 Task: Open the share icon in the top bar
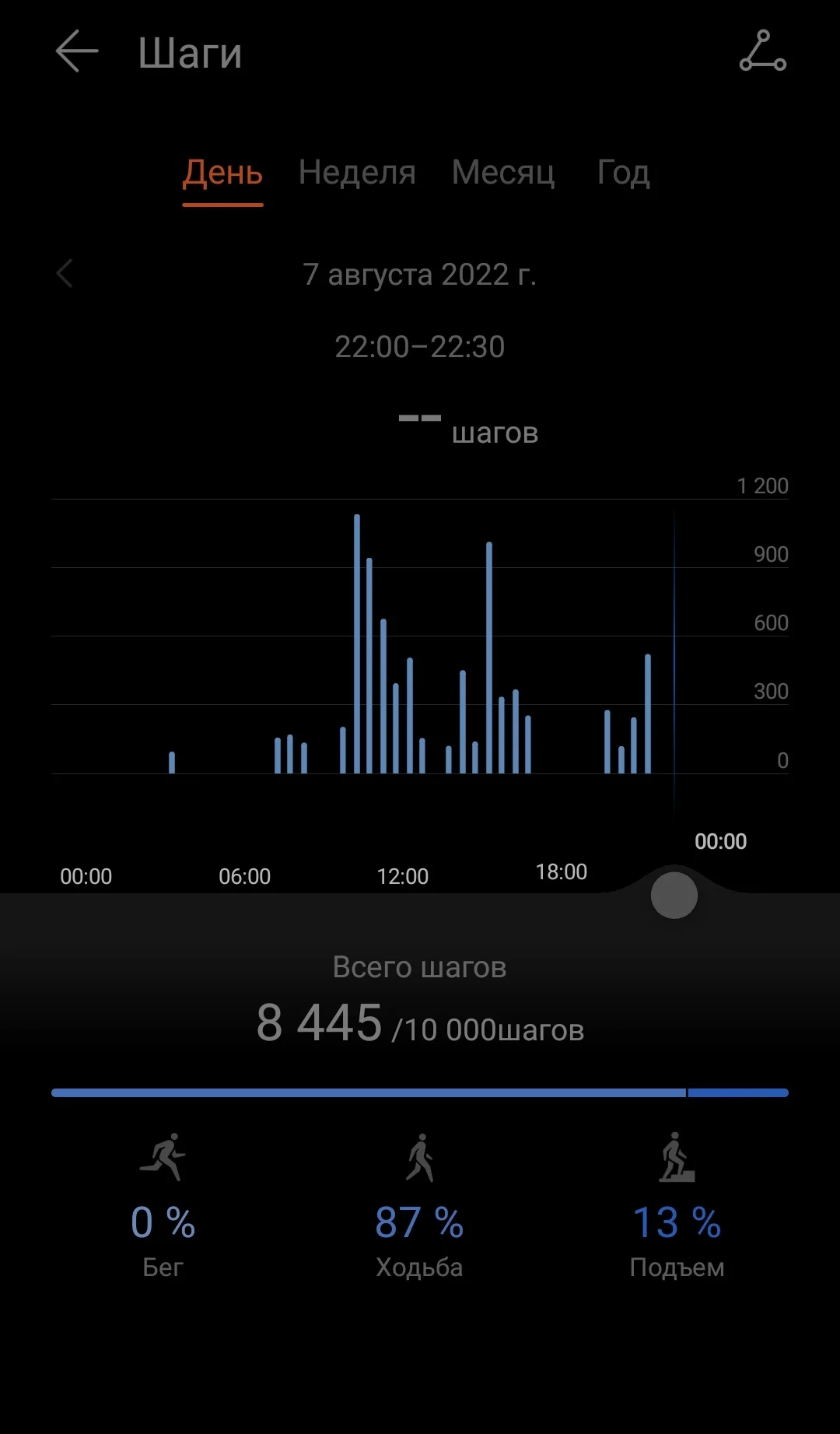(x=762, y=51)
